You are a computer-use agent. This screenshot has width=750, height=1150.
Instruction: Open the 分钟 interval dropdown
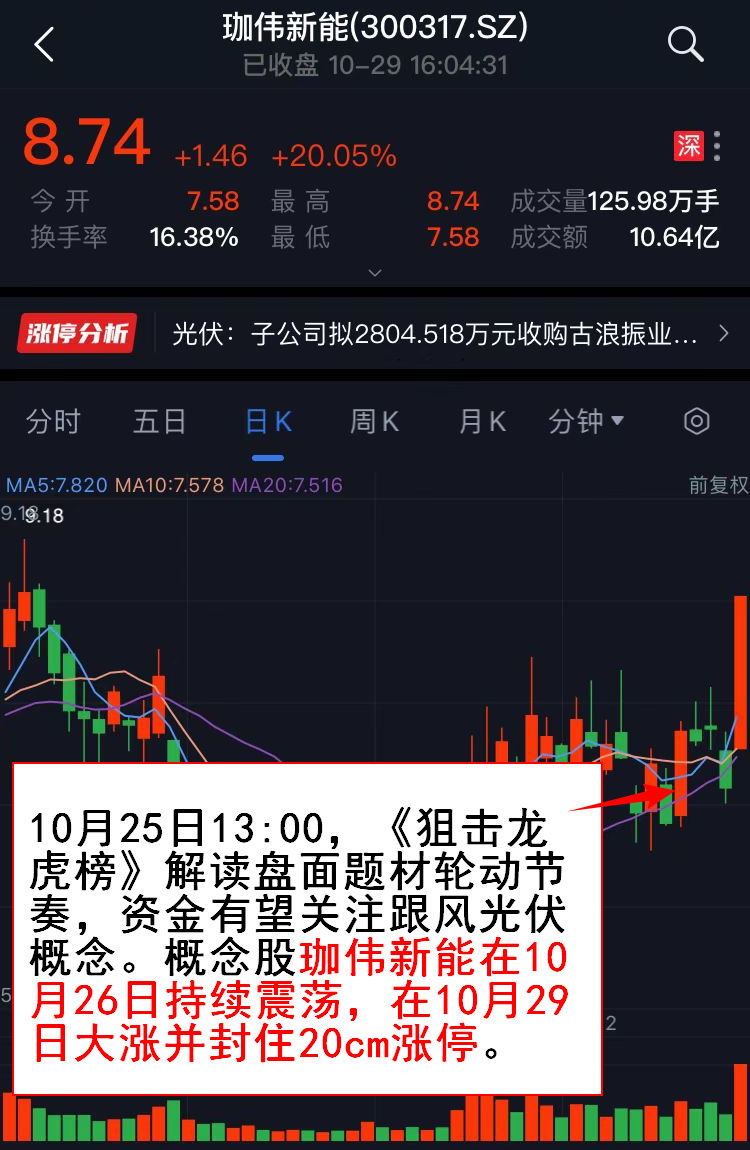(586, 422)
